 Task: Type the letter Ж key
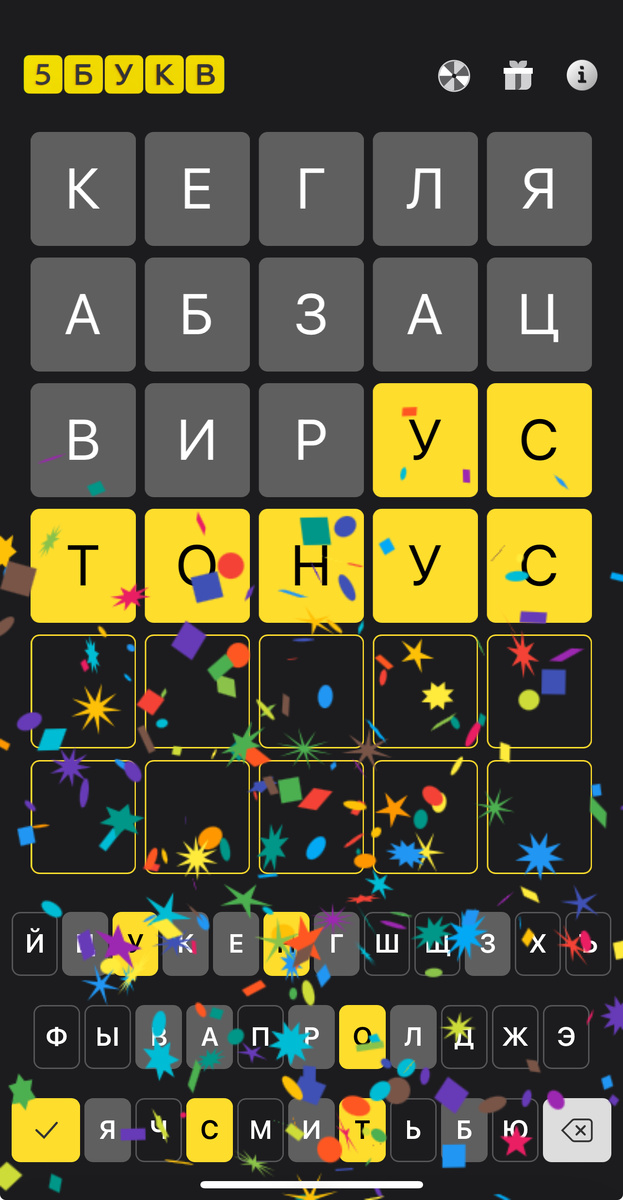click(515, 1037)
